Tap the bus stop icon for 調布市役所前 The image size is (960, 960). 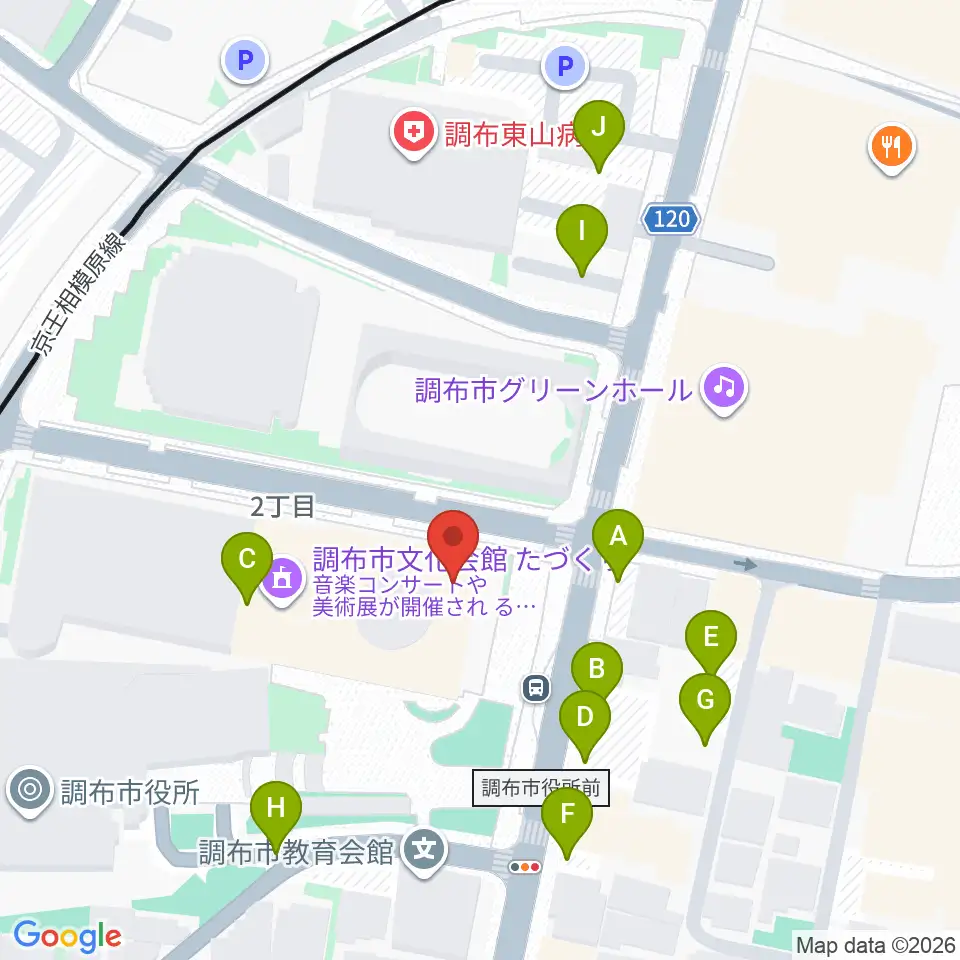tap(536, 688)
